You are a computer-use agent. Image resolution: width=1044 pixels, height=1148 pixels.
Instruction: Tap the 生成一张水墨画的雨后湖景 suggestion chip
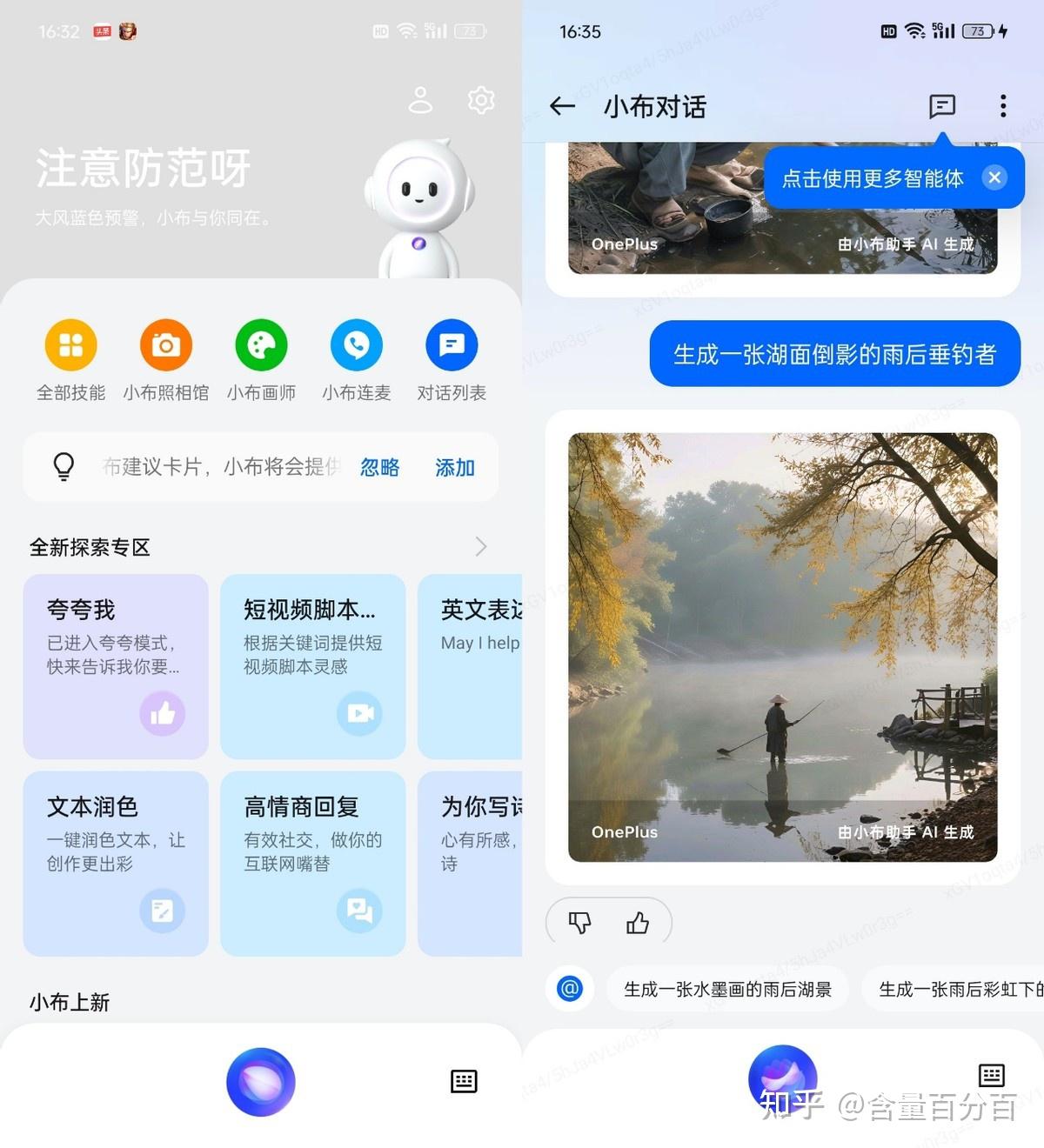coord(727,988)
